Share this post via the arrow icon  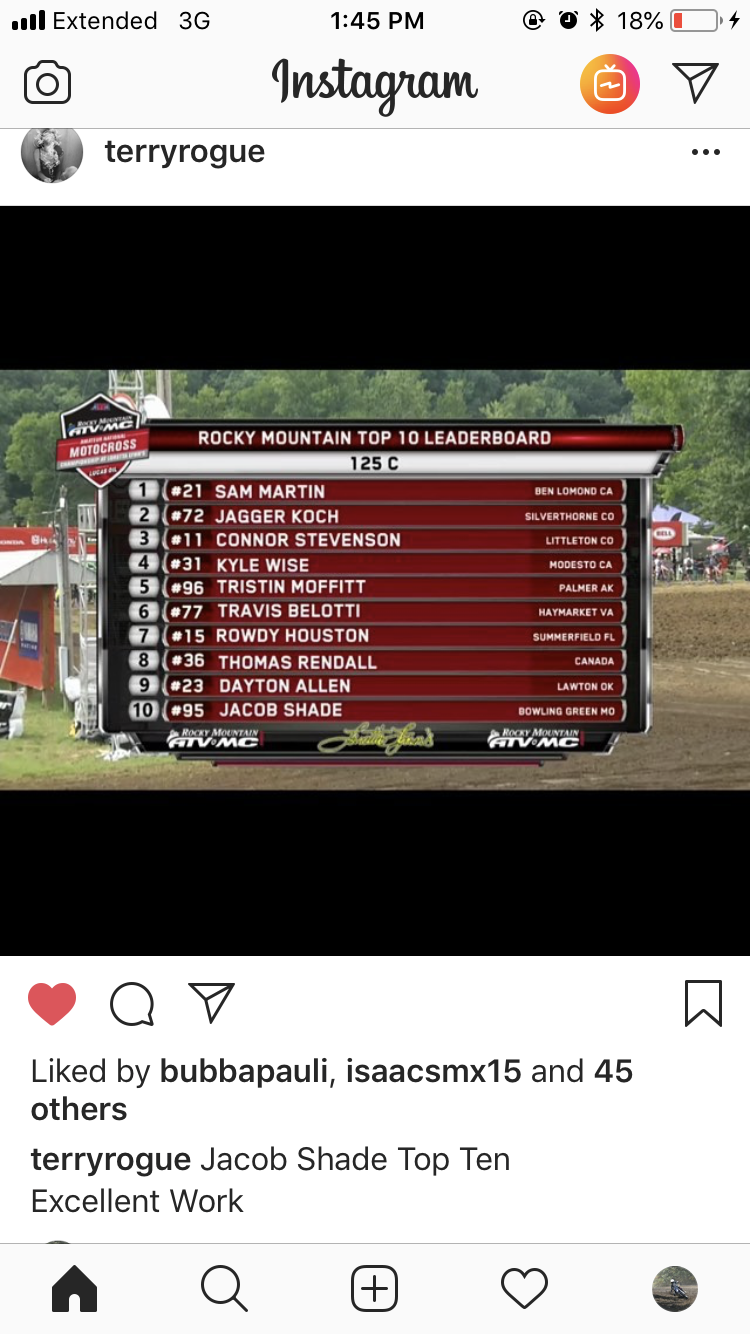coord(211,1003)
